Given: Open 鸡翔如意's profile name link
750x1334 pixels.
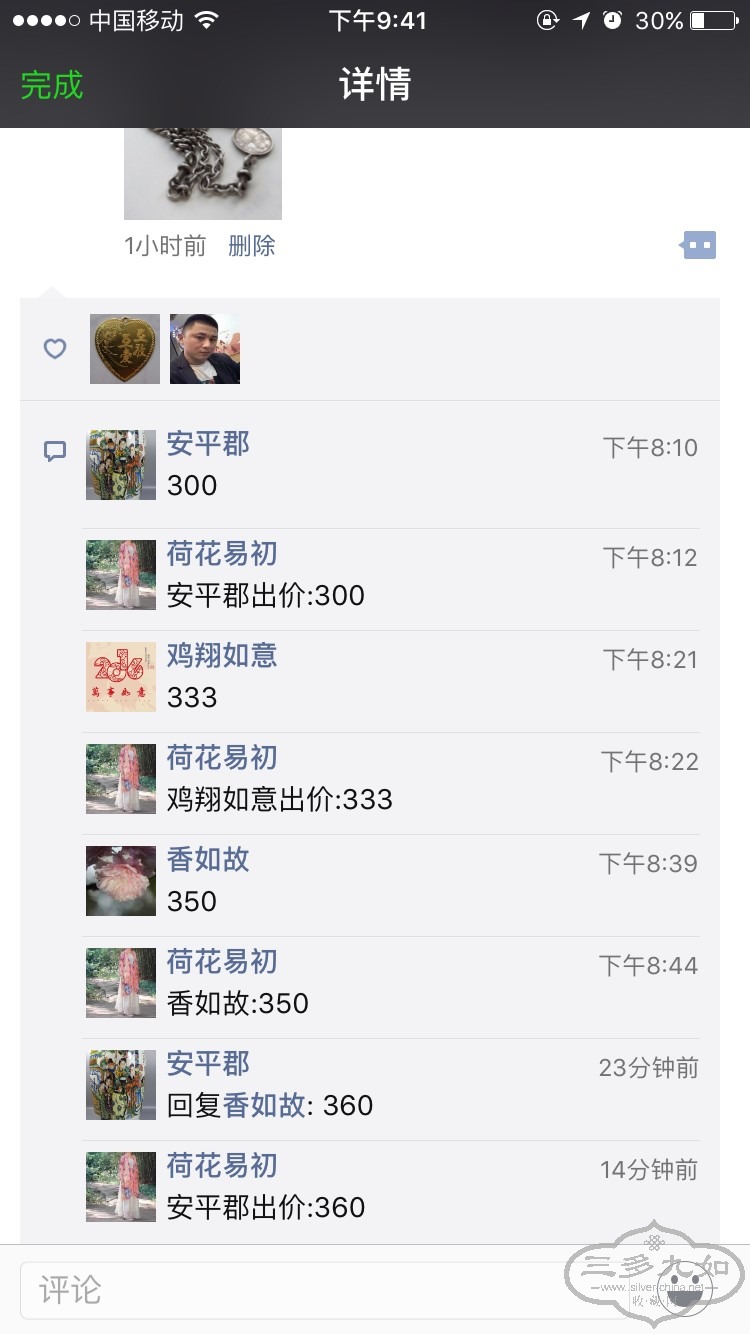Looking at the screenshot, I should [x=222, y=656].
